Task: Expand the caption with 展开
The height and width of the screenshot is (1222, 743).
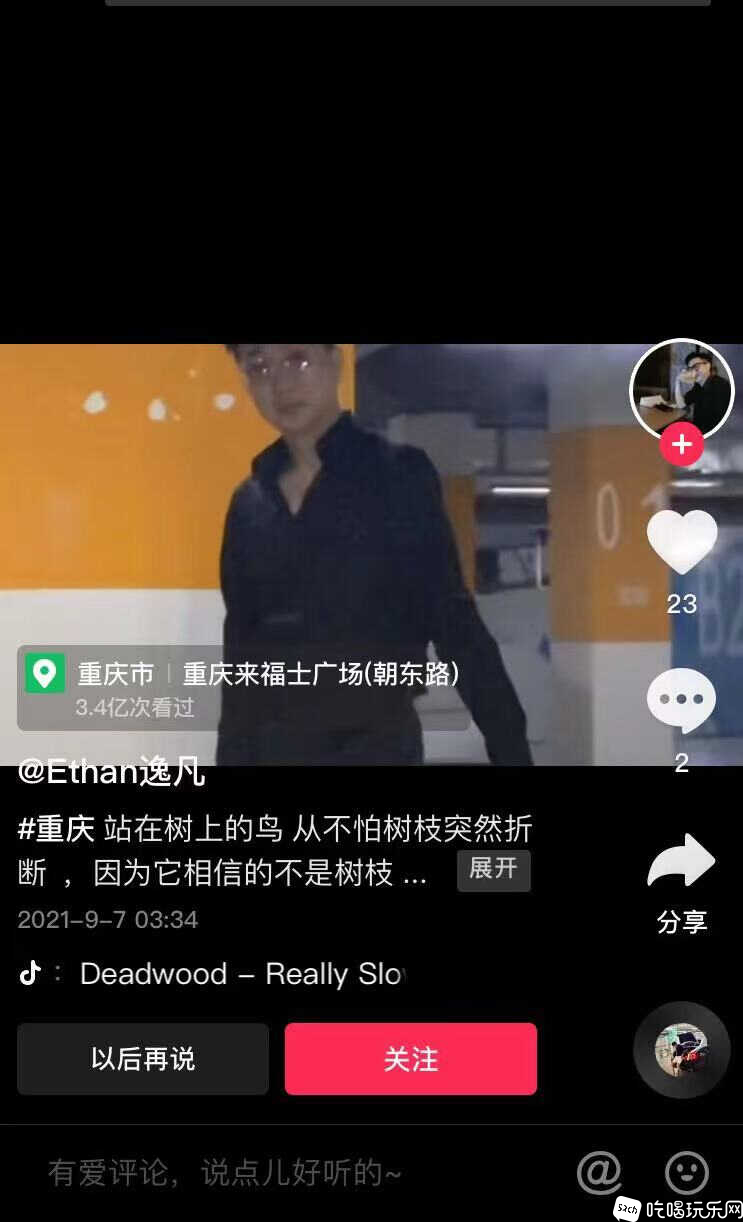Action: [x=493, y=870]
